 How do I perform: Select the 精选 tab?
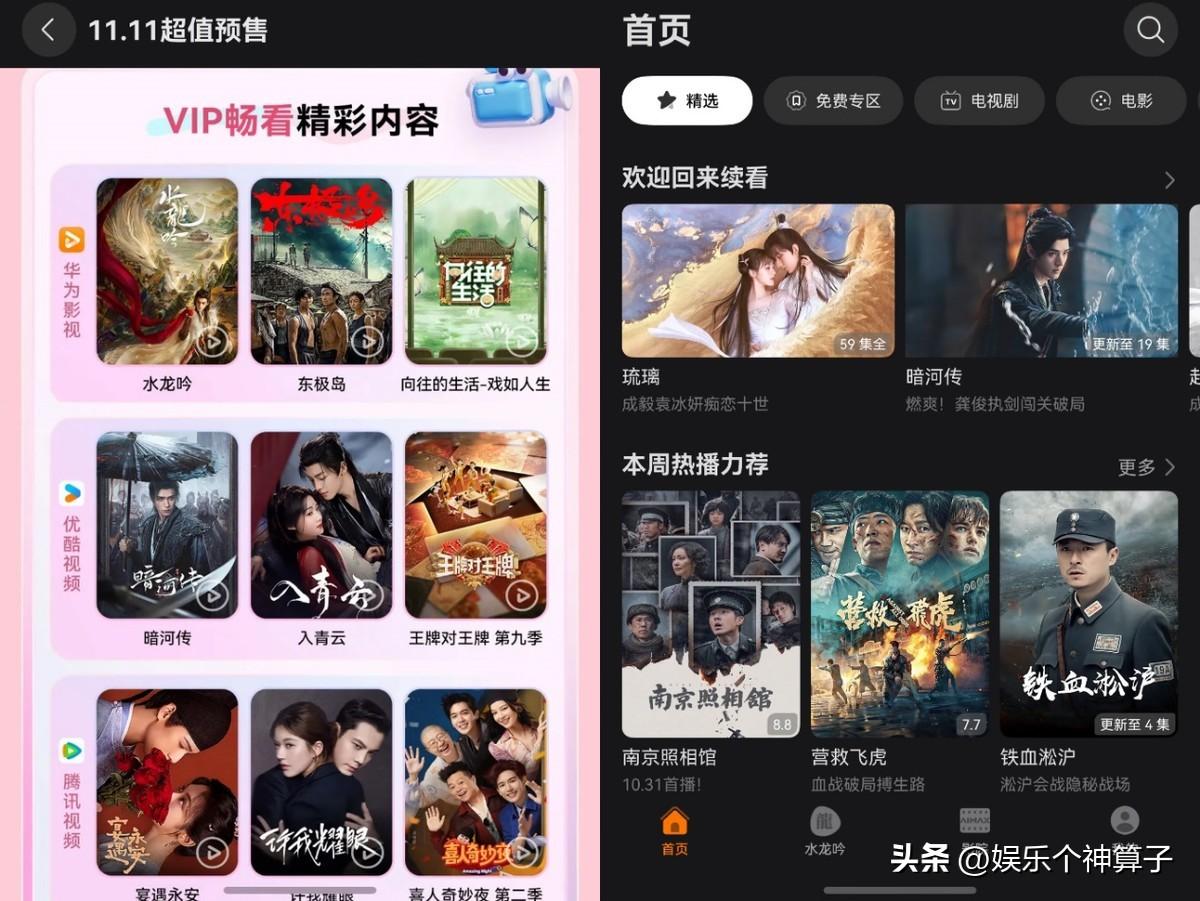coord(687,100)
